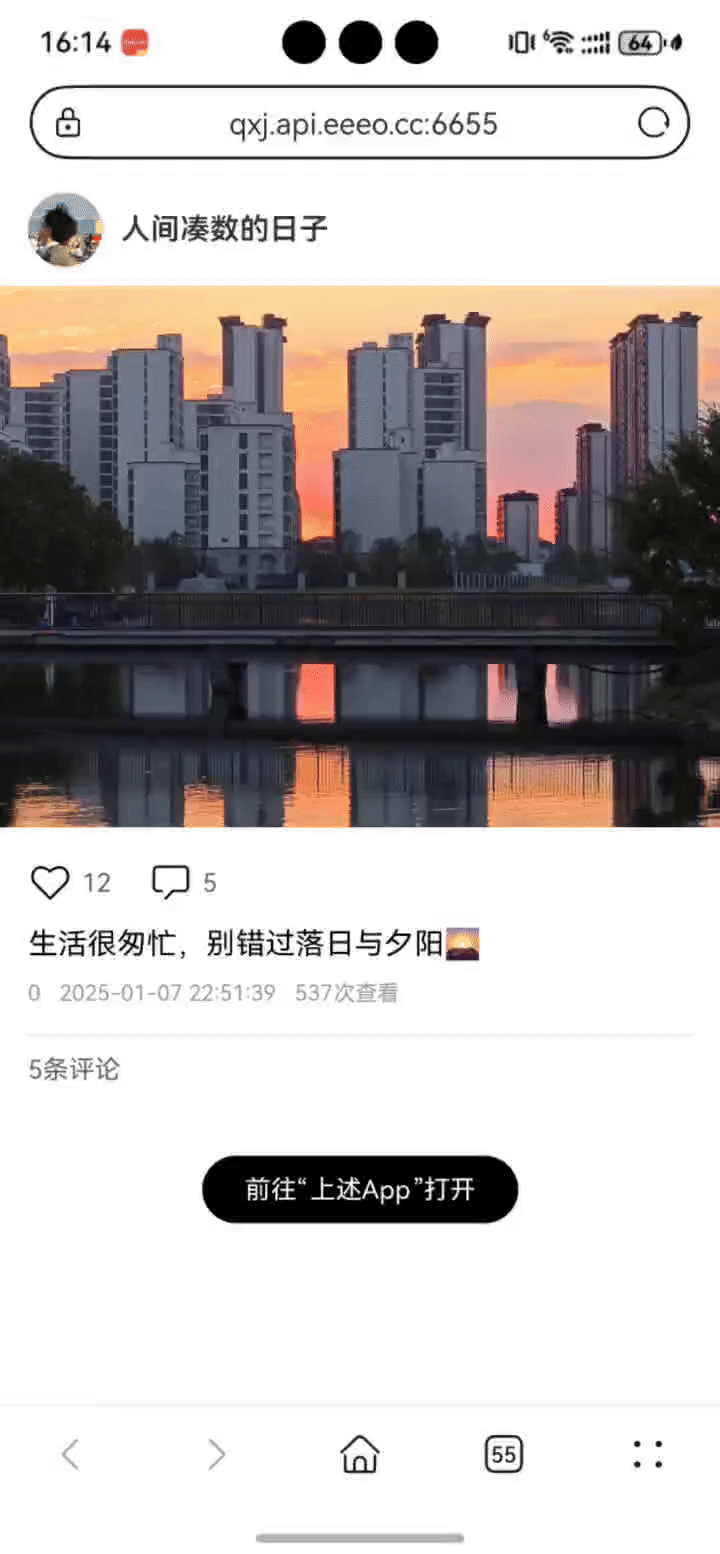Like the post with the heart icon
This screenshot has height=1554, width=720.
pyautogui.click(x=50, y=883)
